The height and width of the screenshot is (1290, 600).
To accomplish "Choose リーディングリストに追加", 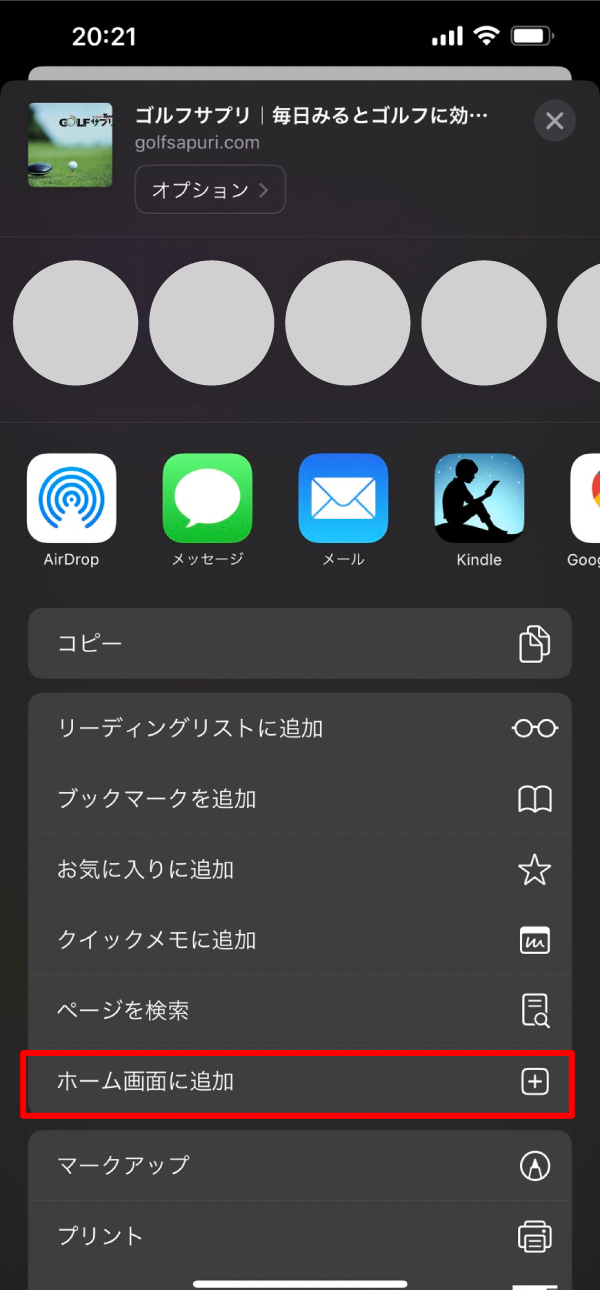I will point(300,728).
